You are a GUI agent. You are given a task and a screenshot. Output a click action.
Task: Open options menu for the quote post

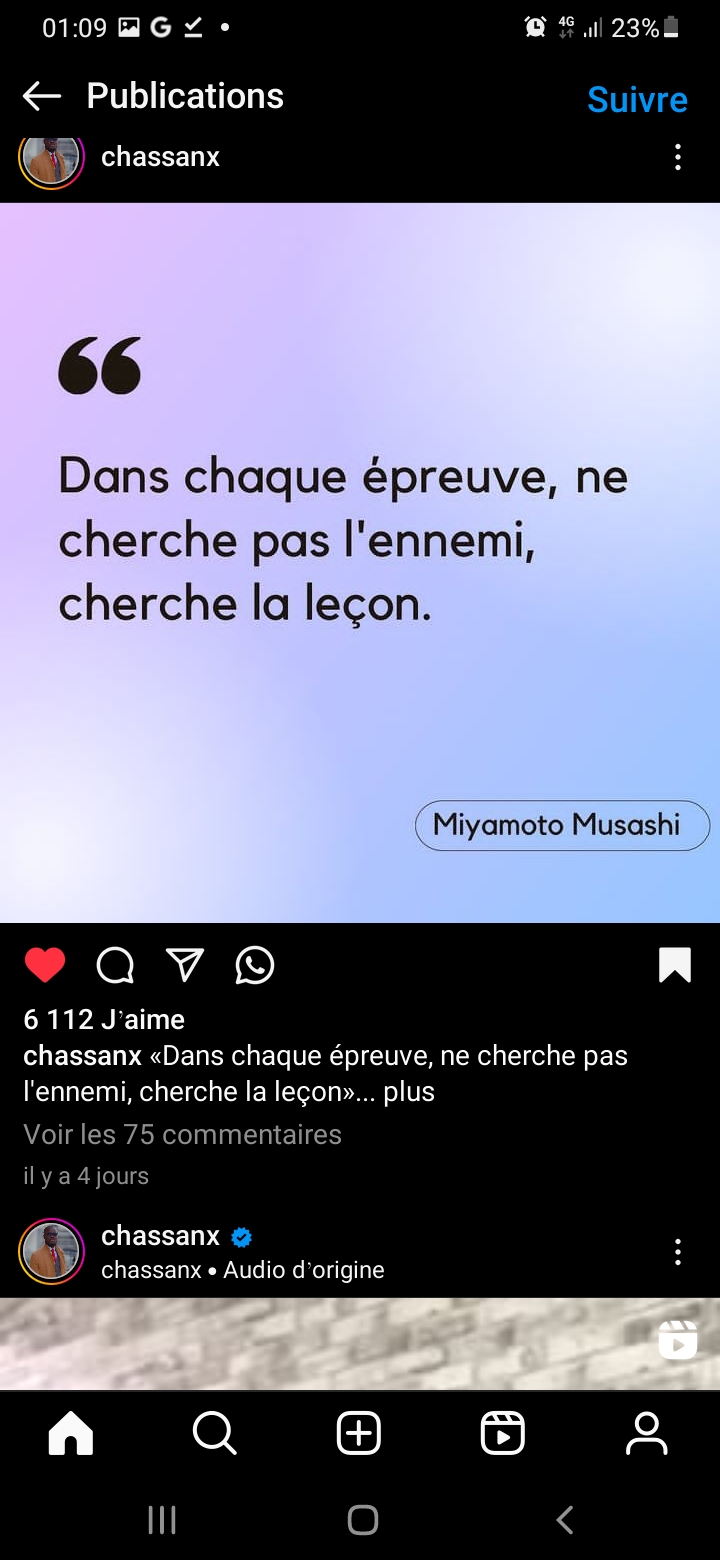[x=678, y=157]
